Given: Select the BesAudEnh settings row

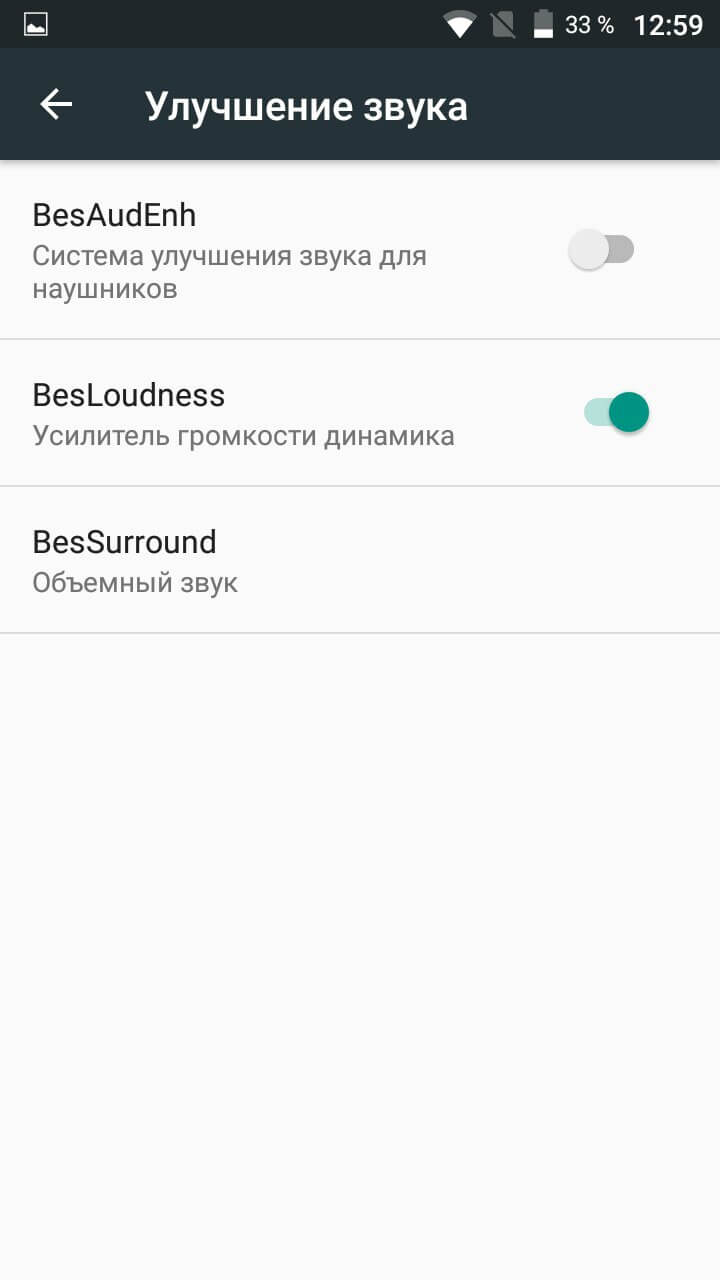Looking at the screenshot, I should click(250, 248).
